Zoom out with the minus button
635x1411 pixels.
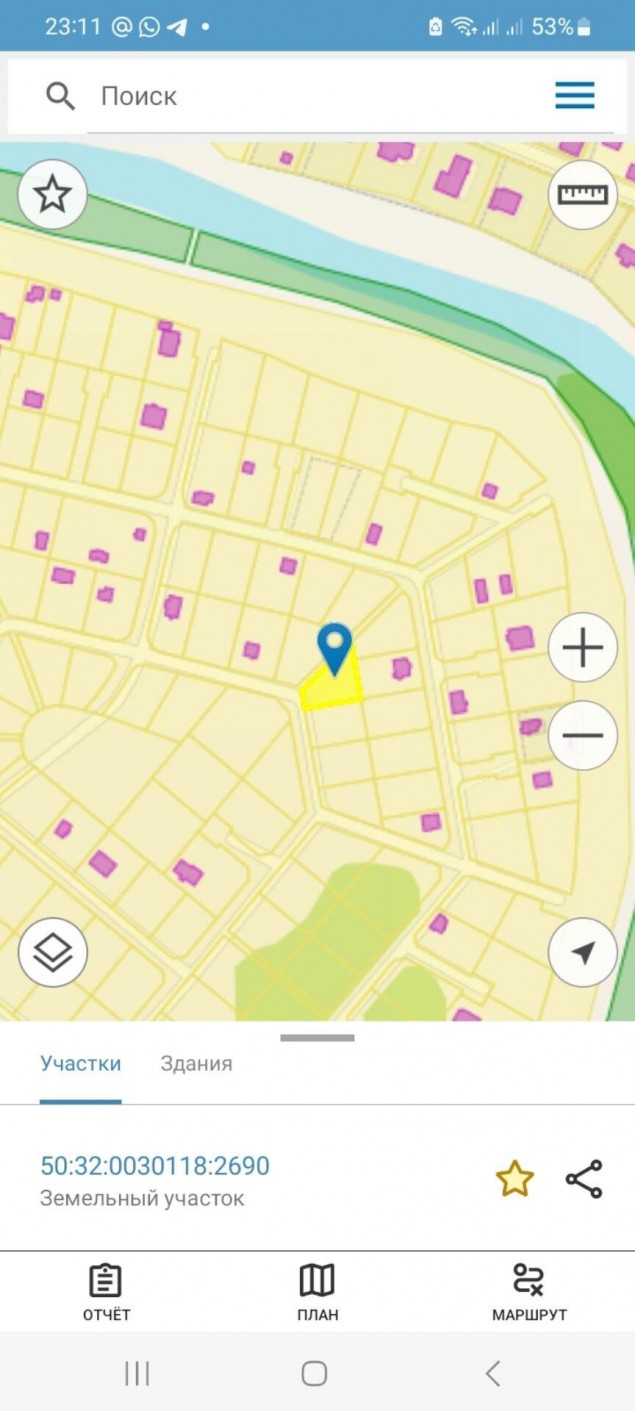point(583,736)
